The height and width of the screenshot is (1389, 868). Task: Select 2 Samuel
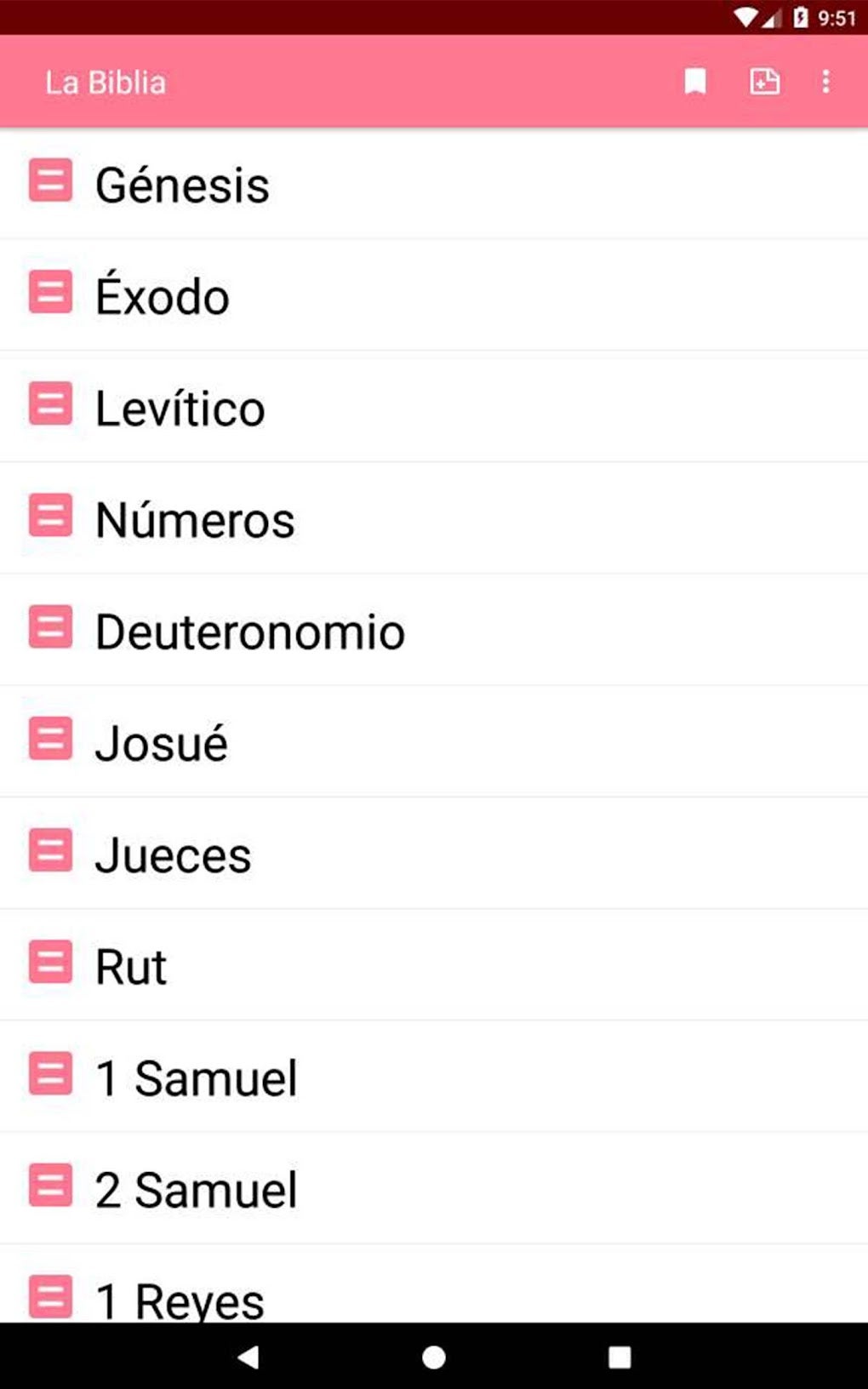197,1189
